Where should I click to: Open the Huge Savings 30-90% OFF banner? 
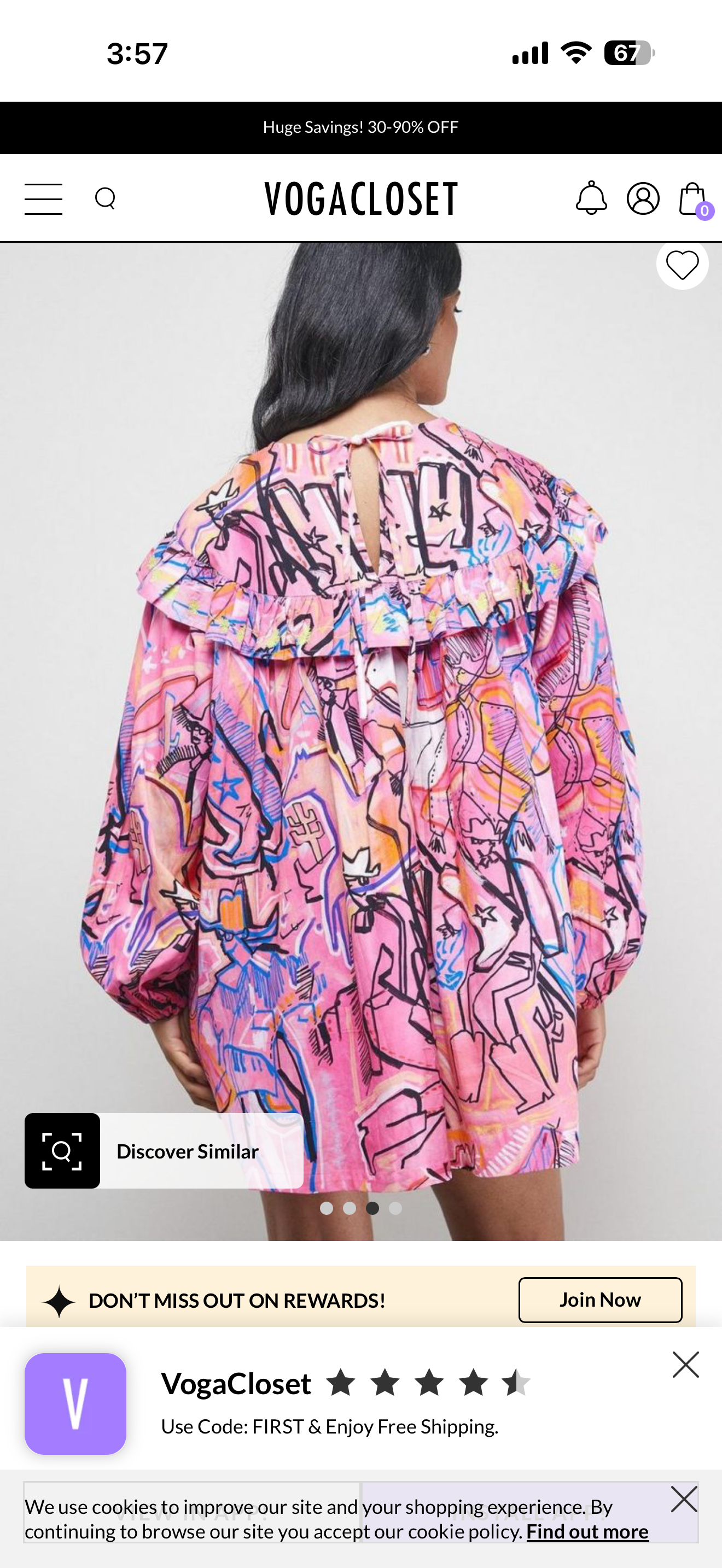361,127
